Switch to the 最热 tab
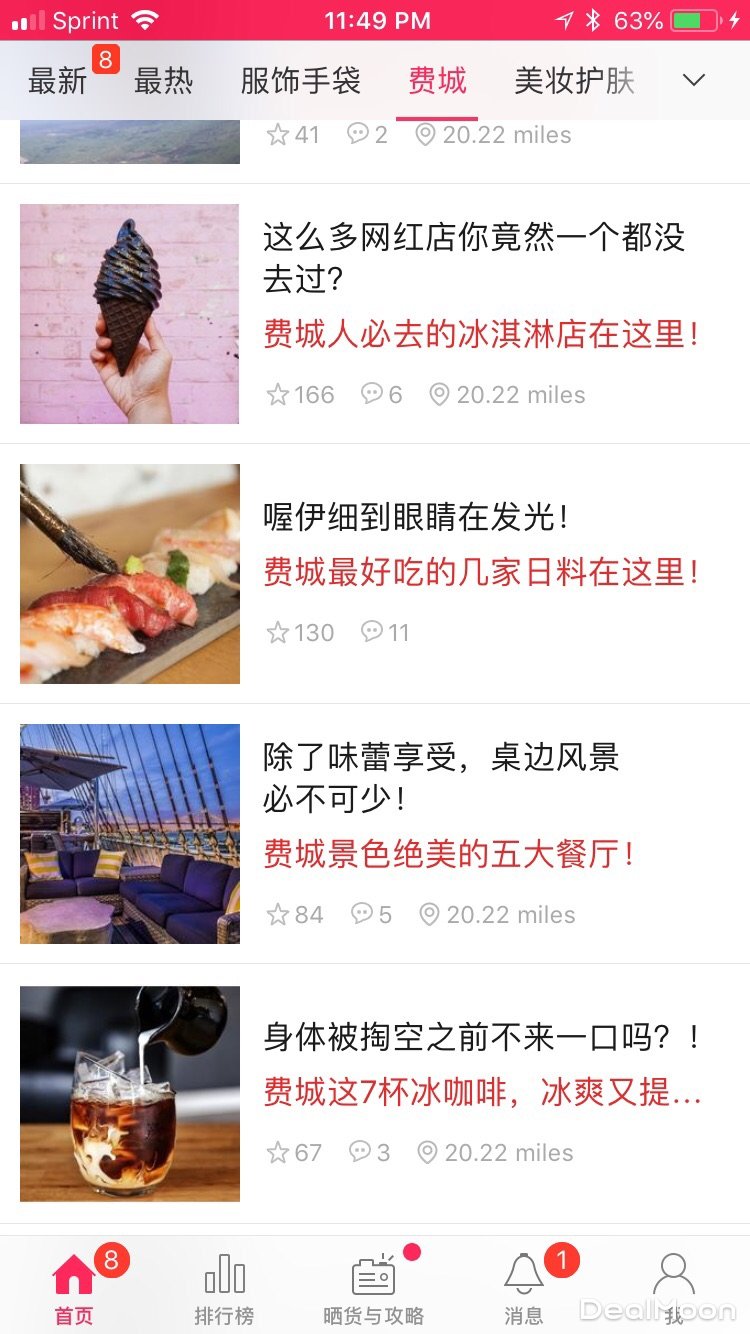 coord(163,81)
